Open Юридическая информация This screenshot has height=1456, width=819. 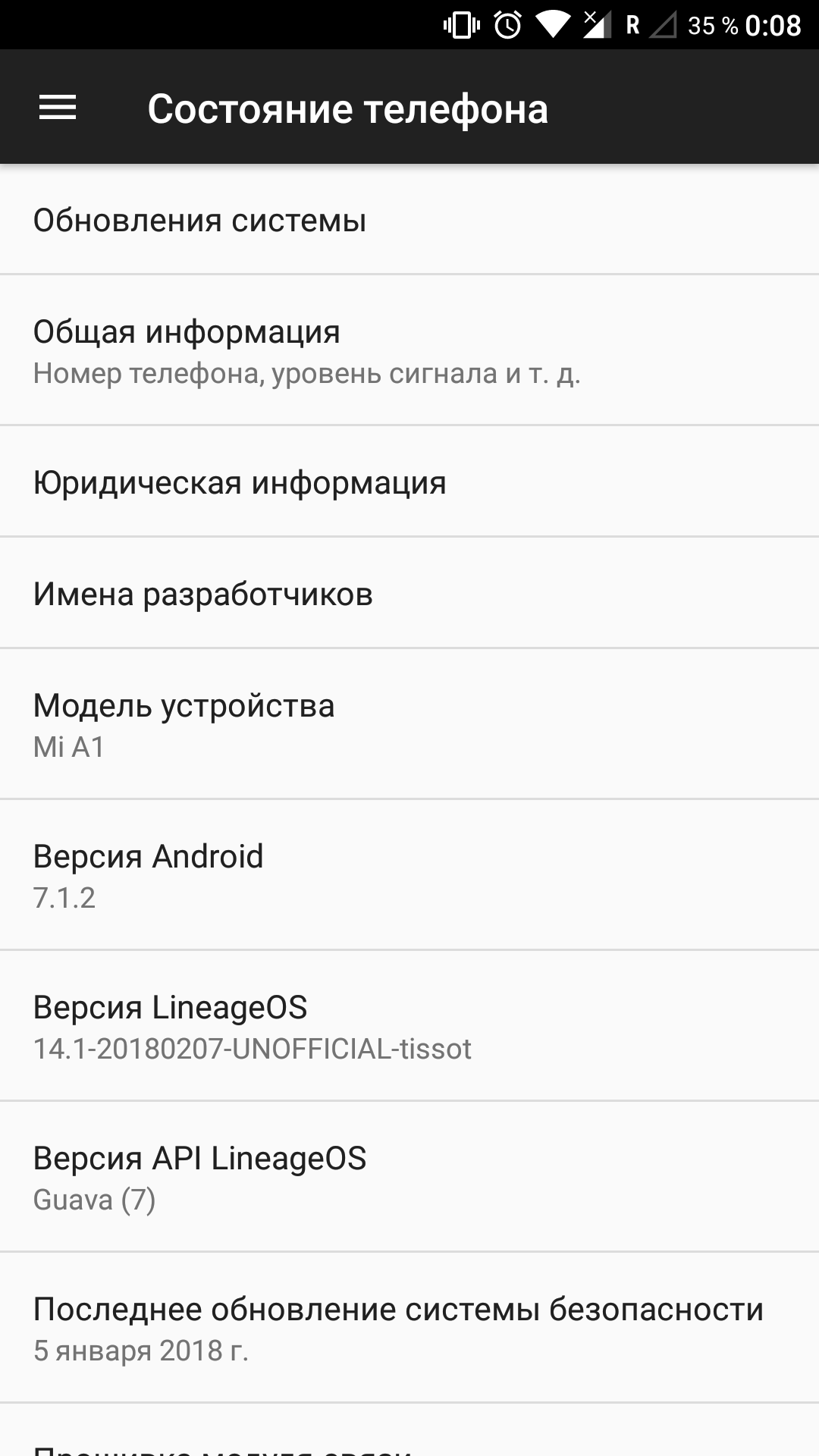coord(409,482)
